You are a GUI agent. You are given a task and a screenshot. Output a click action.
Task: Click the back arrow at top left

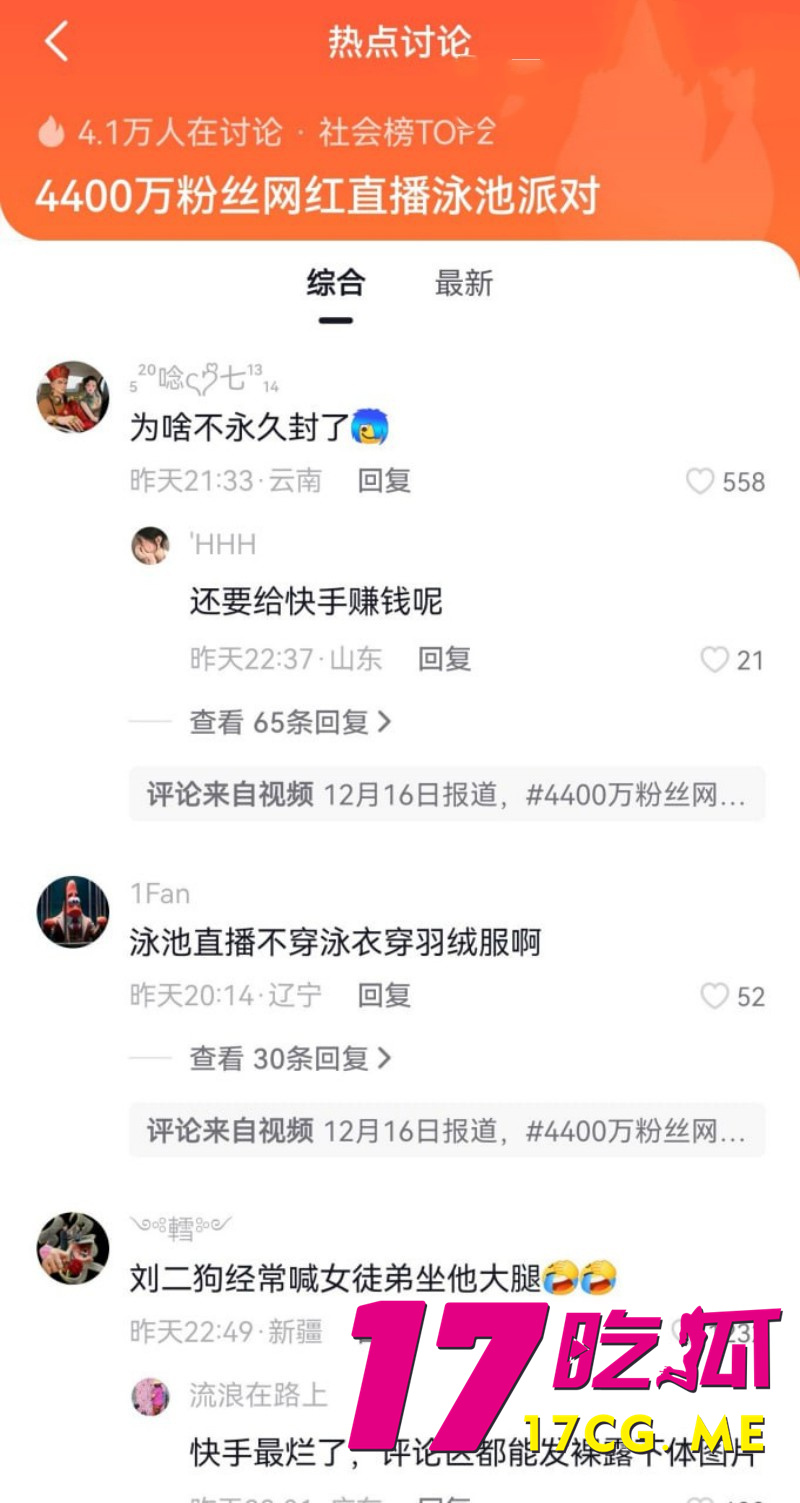point(55,42)
